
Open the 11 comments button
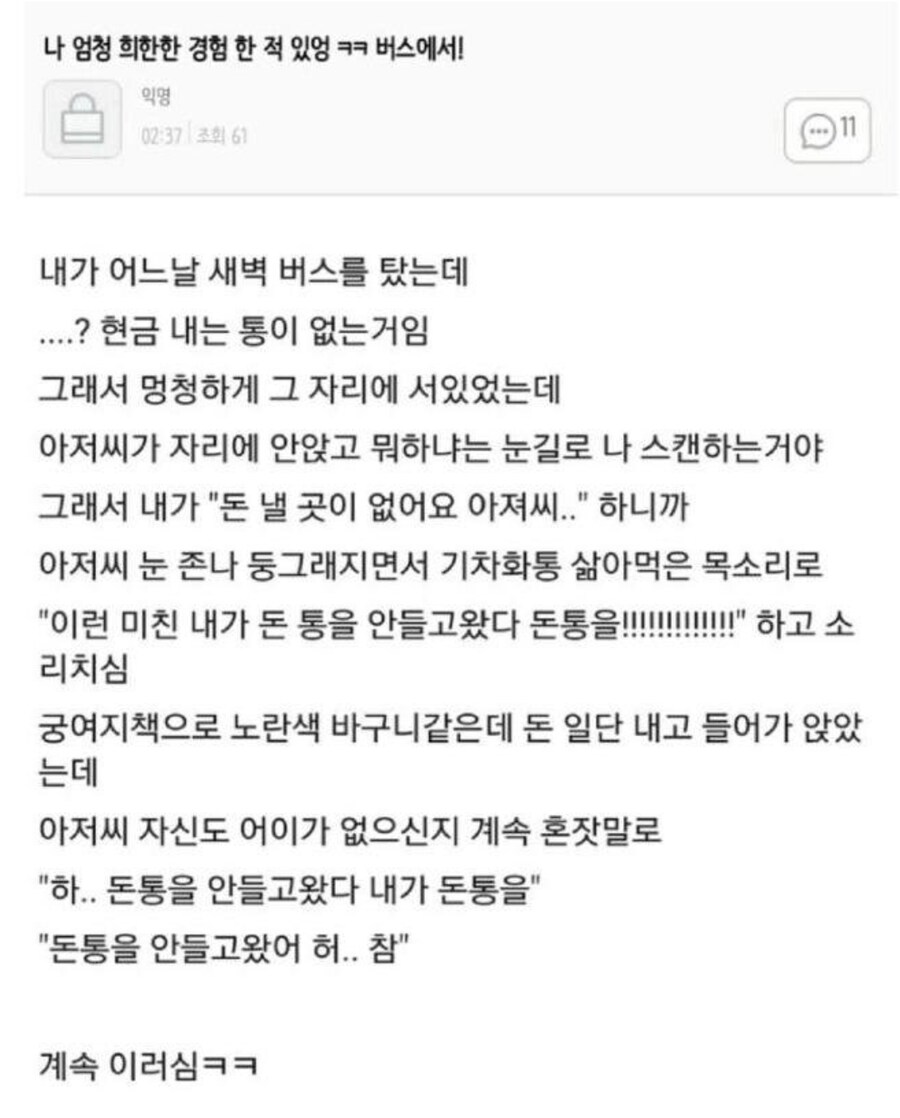click(x=827, y=130)
